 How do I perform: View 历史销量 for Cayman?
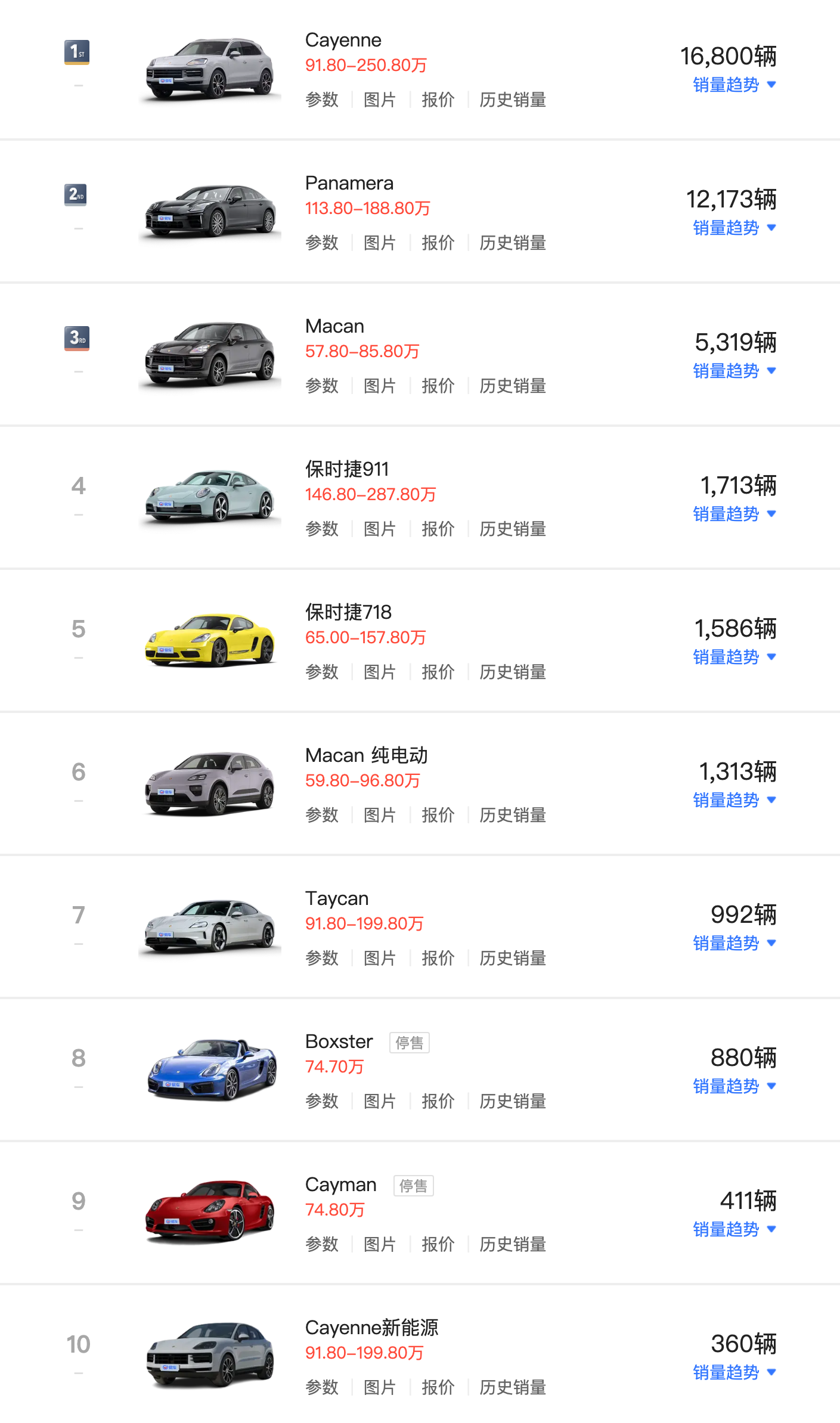(x=513, y=1244)
